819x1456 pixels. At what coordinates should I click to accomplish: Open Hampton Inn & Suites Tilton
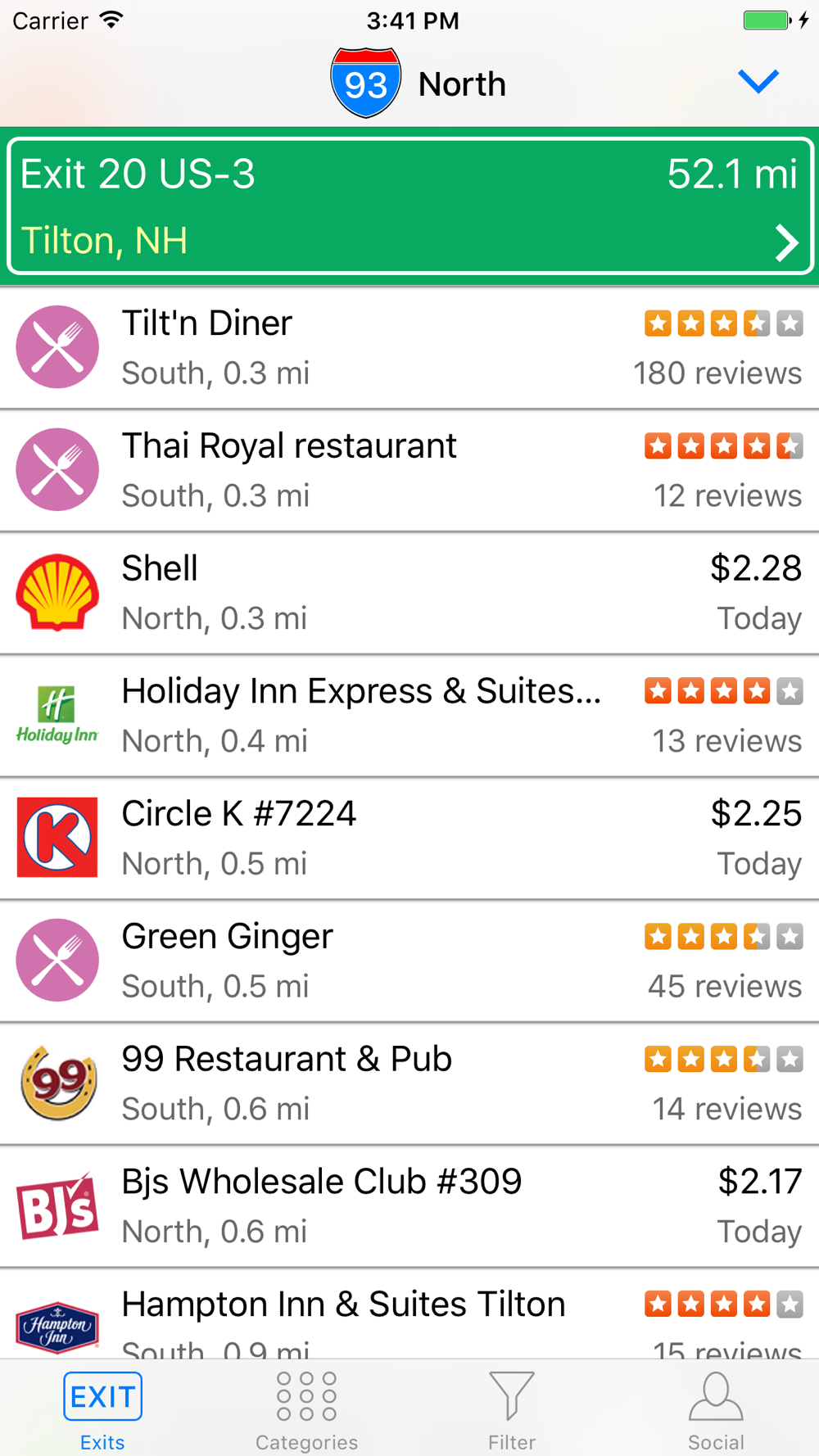point(409,1314)
